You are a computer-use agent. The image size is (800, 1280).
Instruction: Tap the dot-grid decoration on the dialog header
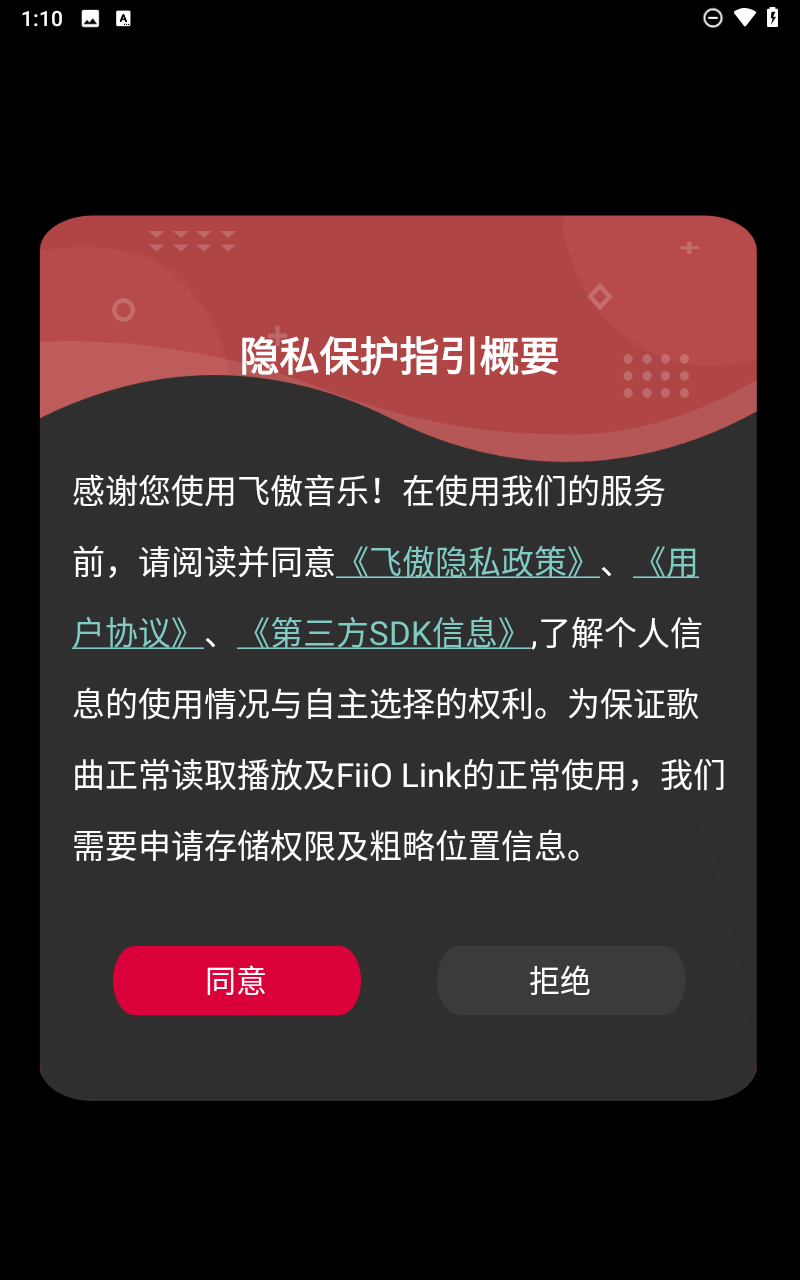tap(653, 377)
